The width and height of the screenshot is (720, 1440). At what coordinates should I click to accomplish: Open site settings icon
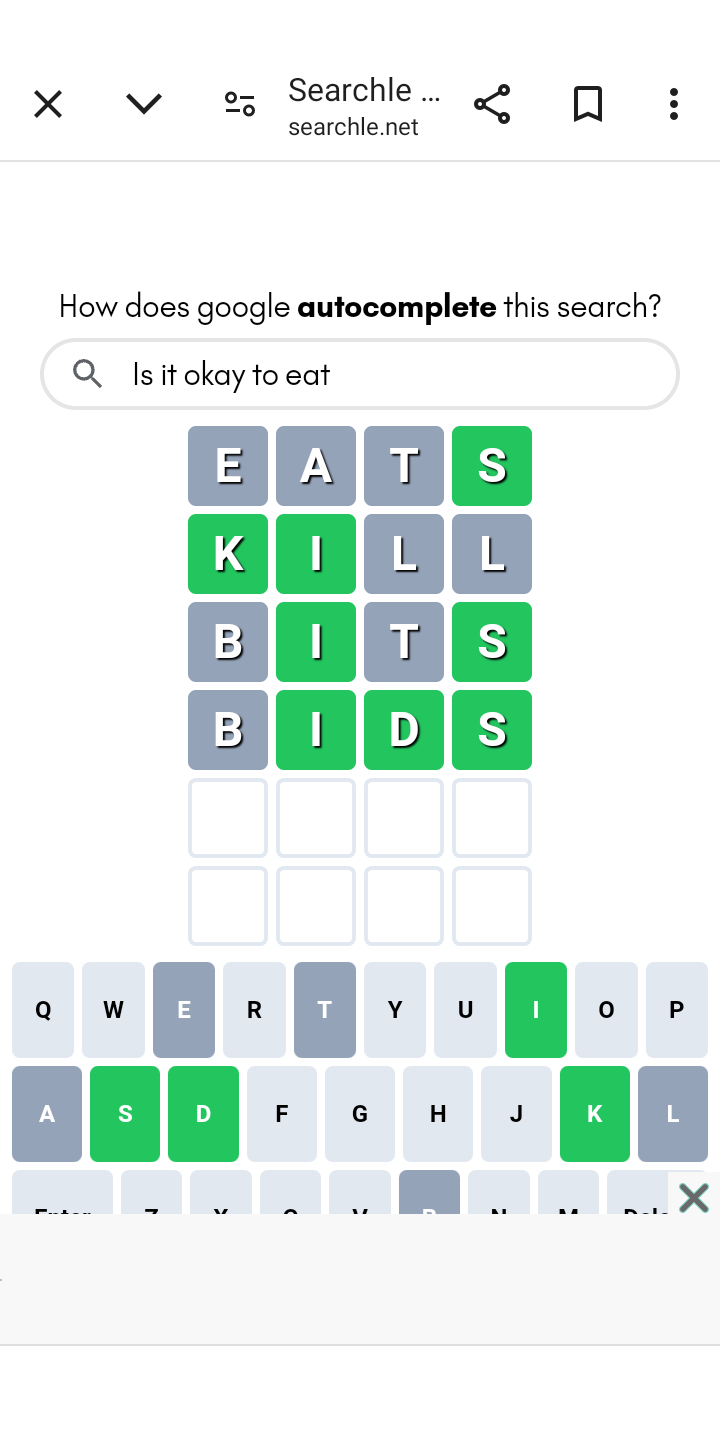[x=240, y=104]
